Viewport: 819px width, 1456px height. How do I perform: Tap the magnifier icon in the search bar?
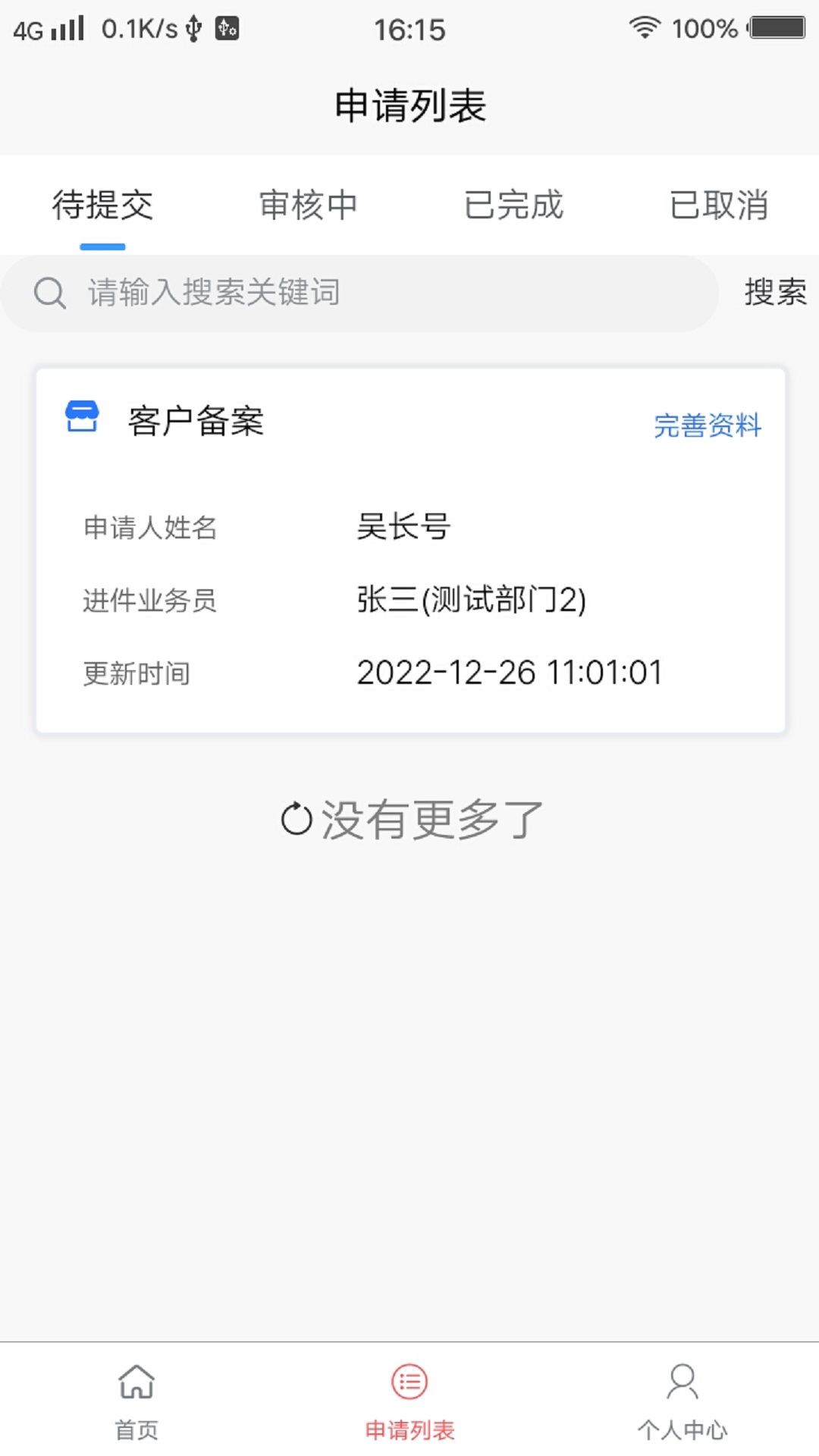(49, 293)
